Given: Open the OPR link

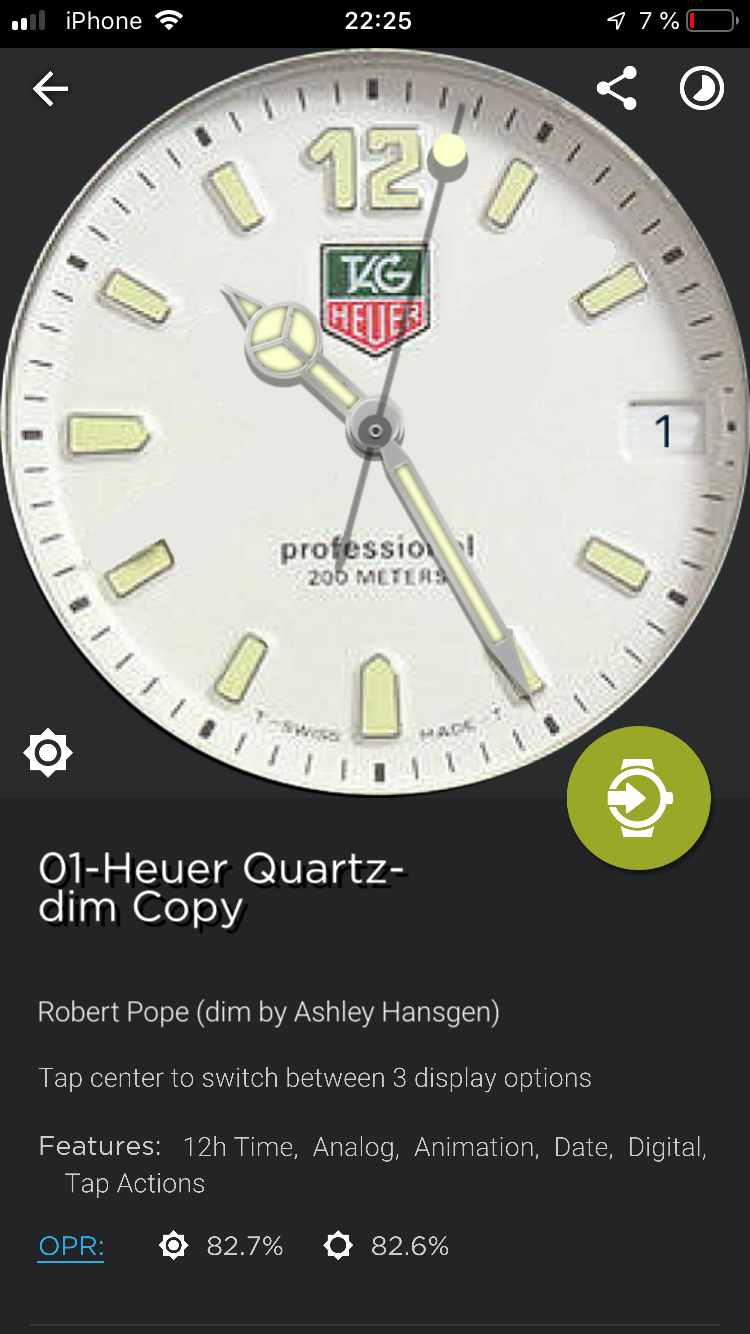Looking at the screenshot, I should click(x=71, y=1247).
